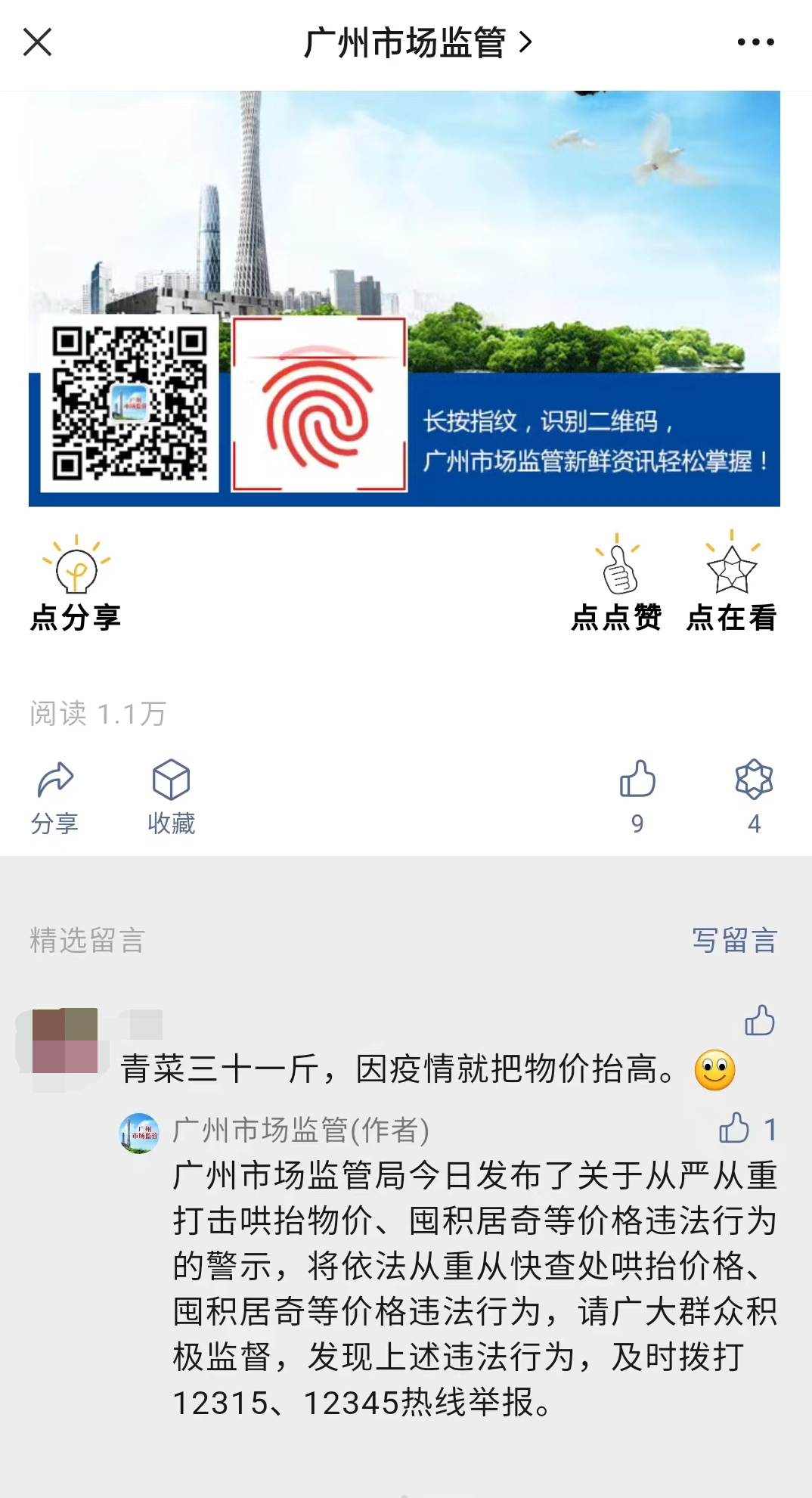
Task: Open the three-dot overflow menu
Action: pos(755,42)
